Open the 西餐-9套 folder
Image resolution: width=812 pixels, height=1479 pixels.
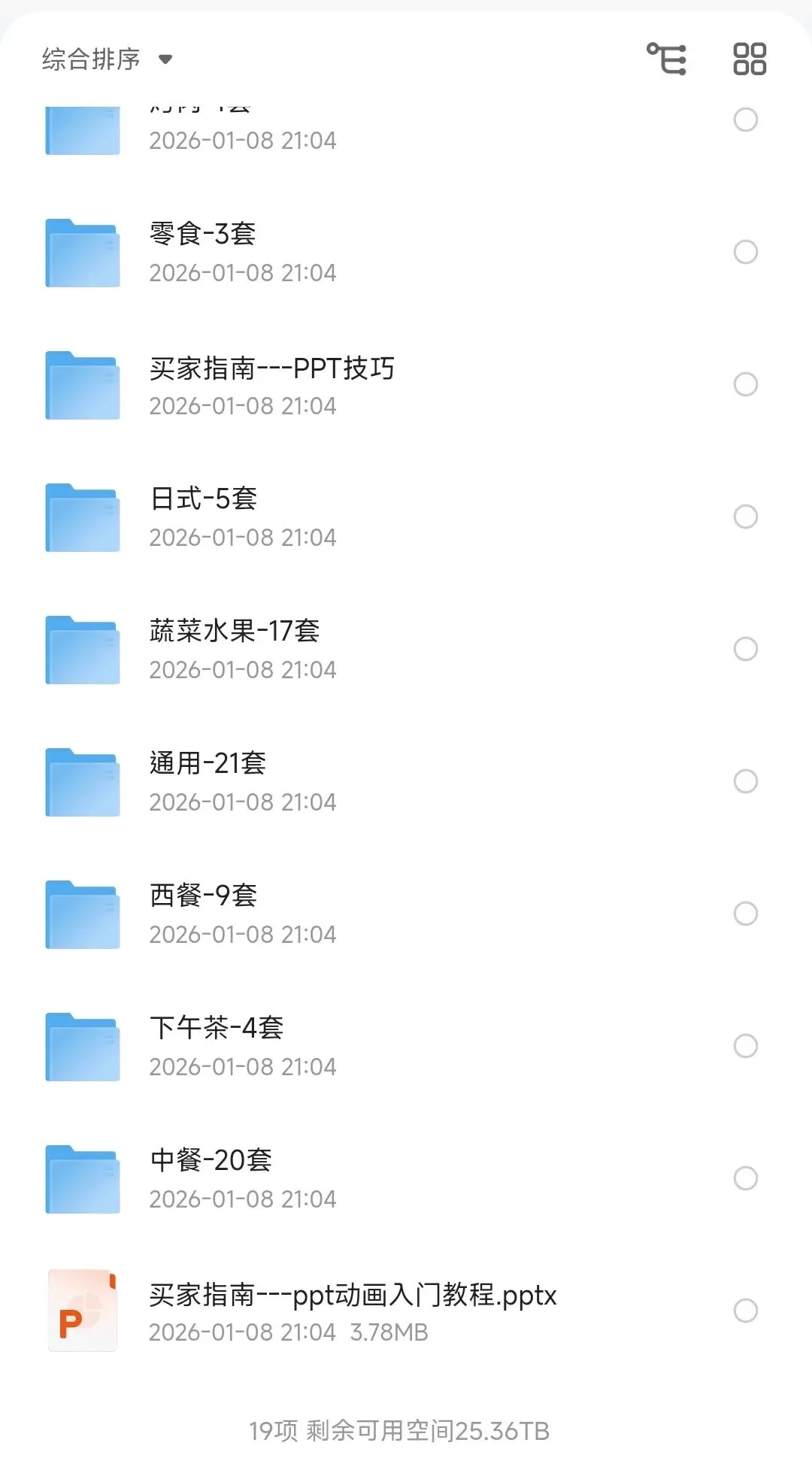[204, 914]
